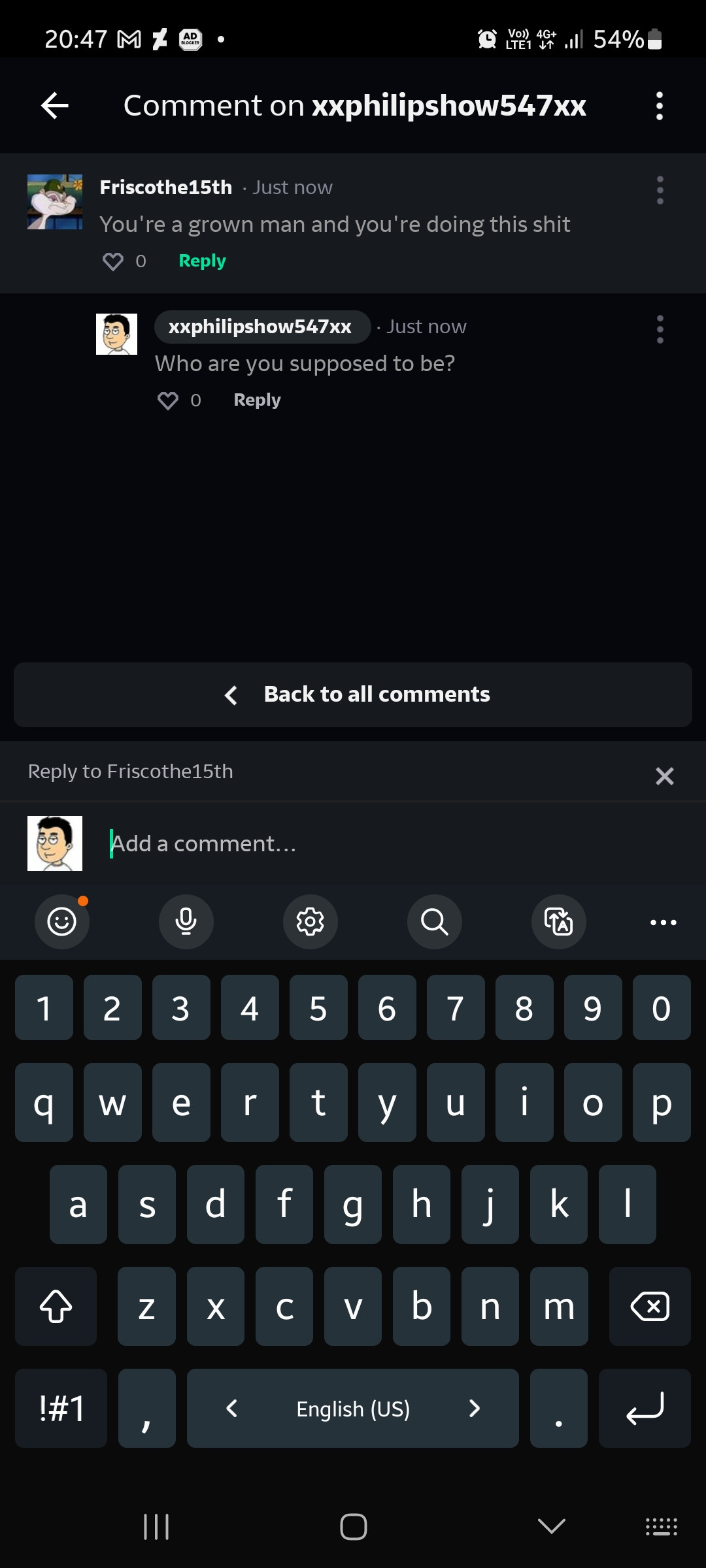Image resolution: width=706 pixels, height=1568 pixels.
Task: Open keyboard settings gear
Action: pos(311,922)
